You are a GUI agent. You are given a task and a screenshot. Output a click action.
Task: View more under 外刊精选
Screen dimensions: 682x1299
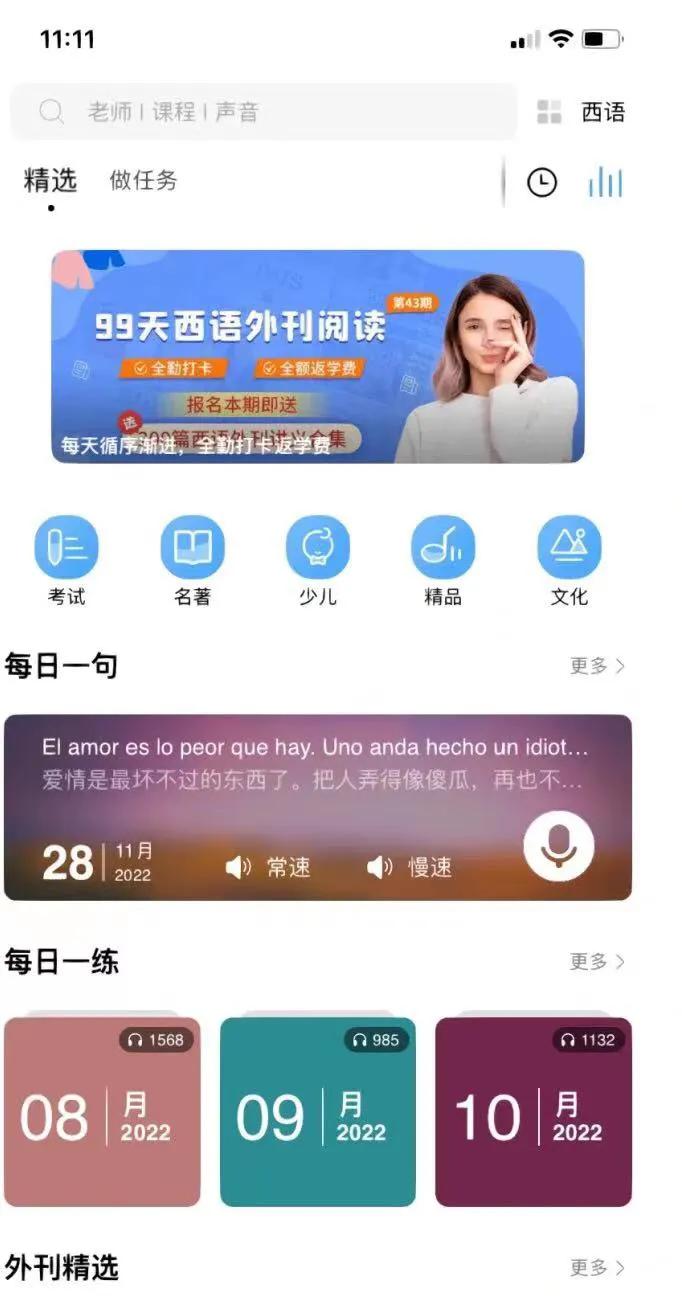coord(597,1268)
